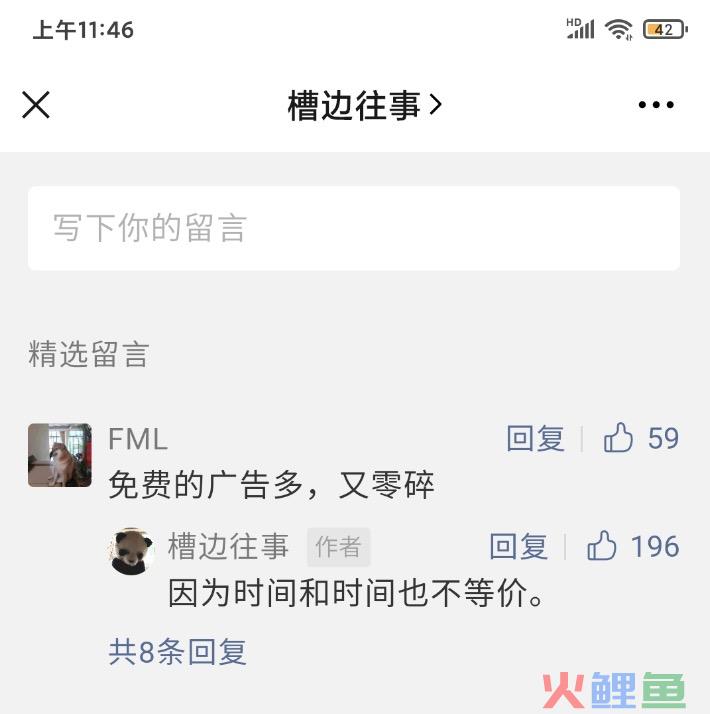Close the page with the X icon
Screen dimensions: 710x714
36,105
